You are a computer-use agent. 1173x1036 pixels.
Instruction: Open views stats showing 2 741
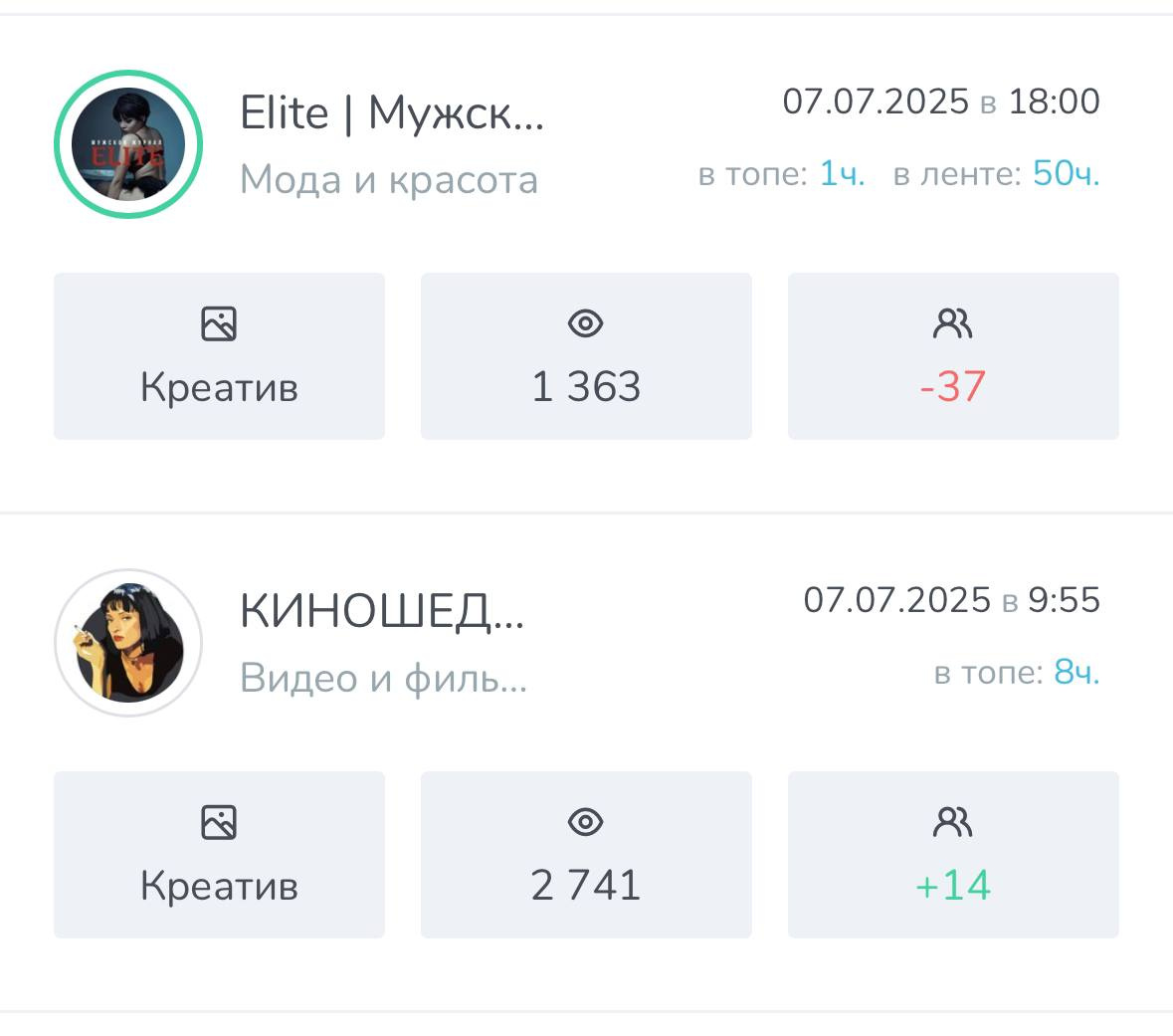(x=586, y=854)
